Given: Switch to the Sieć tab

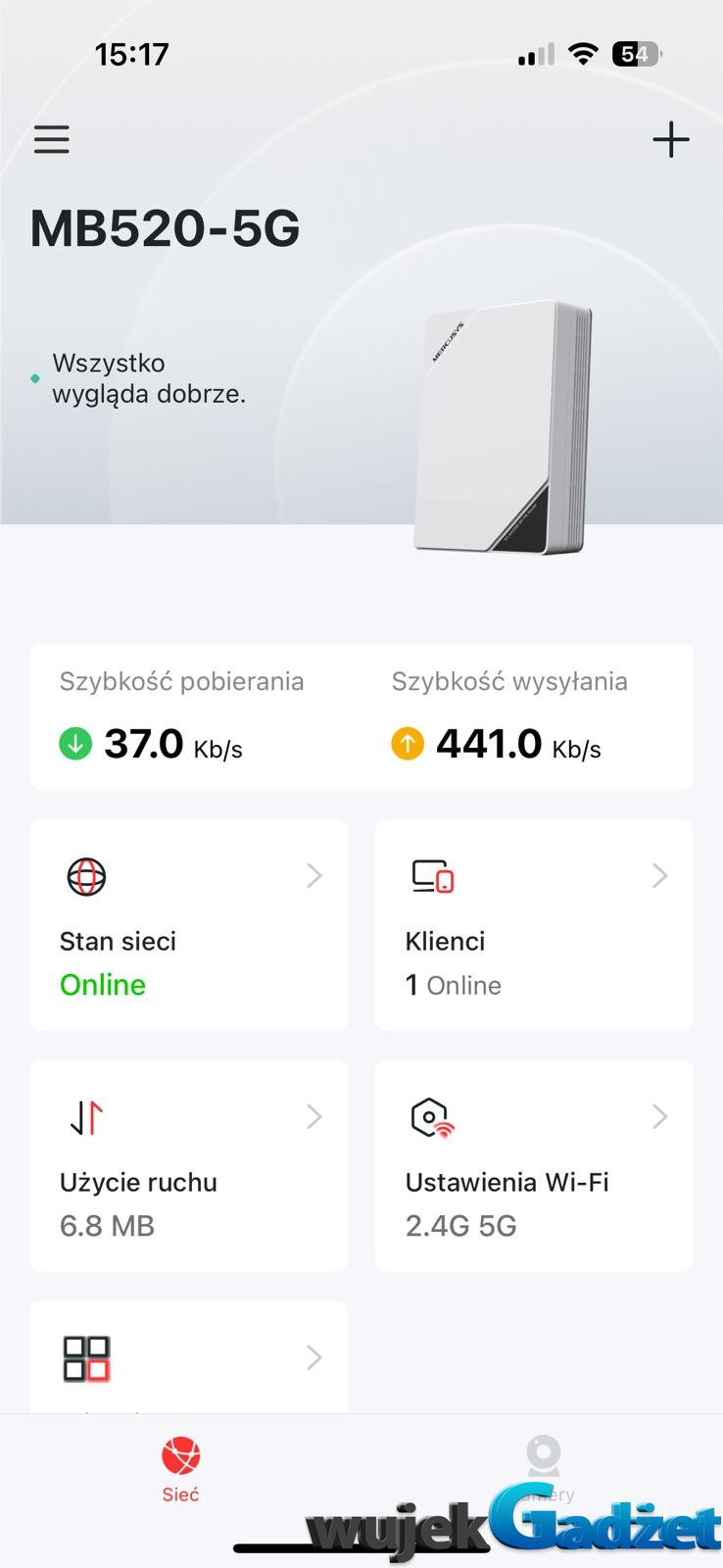Looking at the screenshot, I should 180,1469.
